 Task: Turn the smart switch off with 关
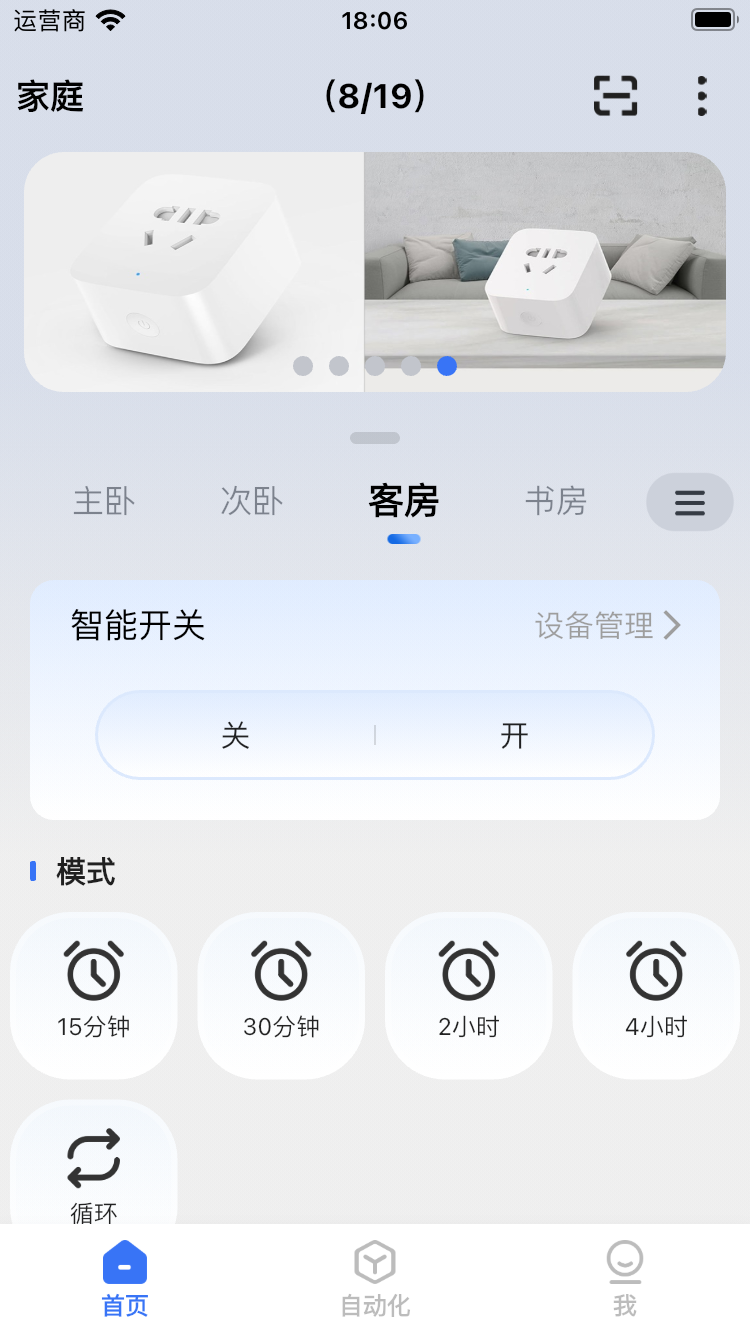(x=236, y=736)
